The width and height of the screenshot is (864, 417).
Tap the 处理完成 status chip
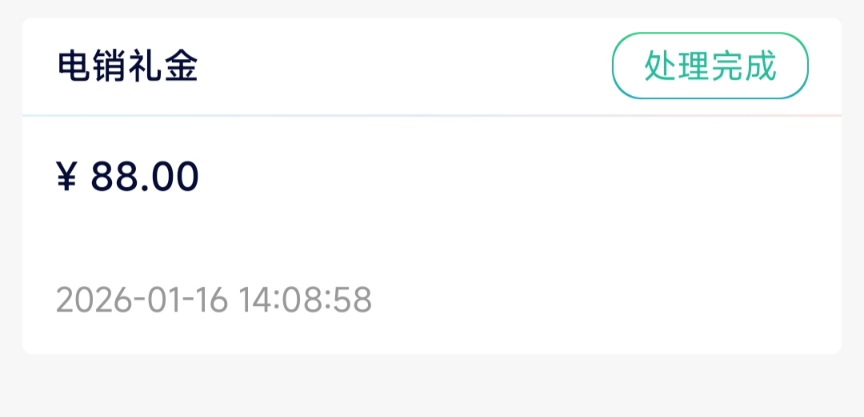710,66
